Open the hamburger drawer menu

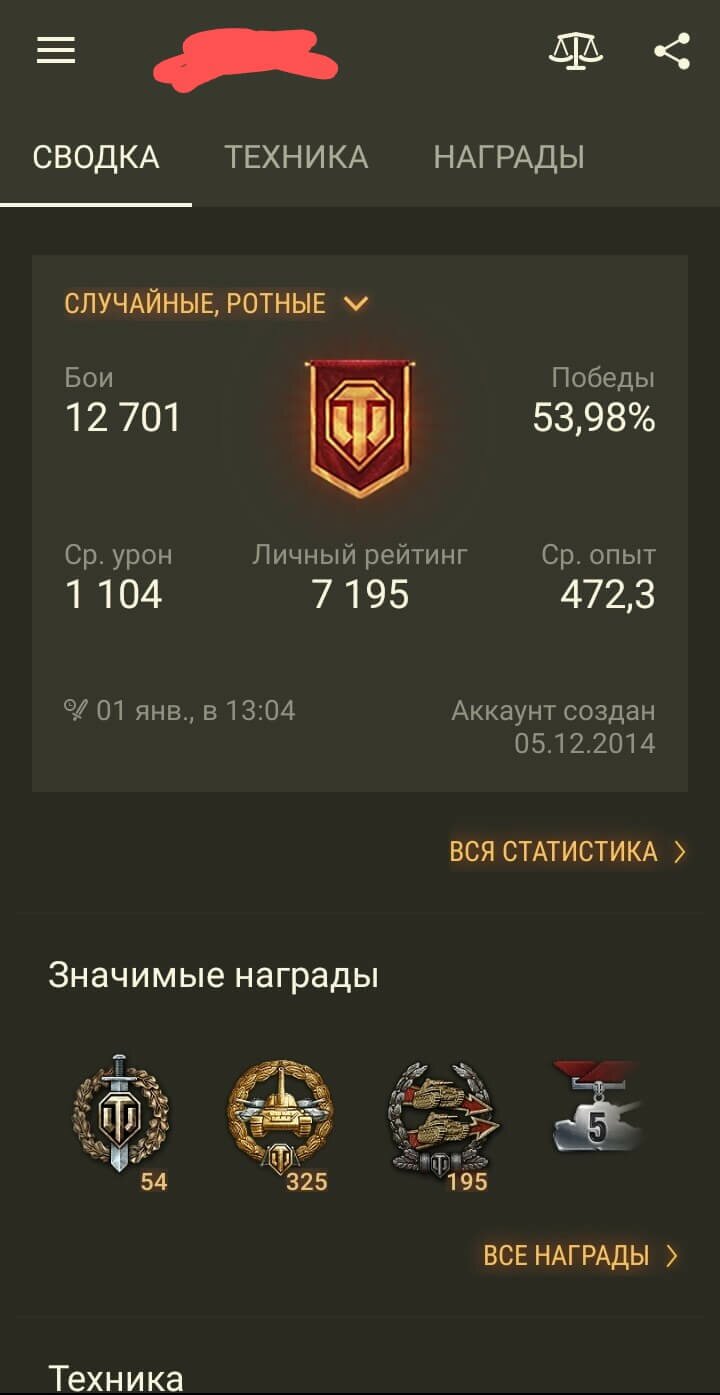[56, 50]
